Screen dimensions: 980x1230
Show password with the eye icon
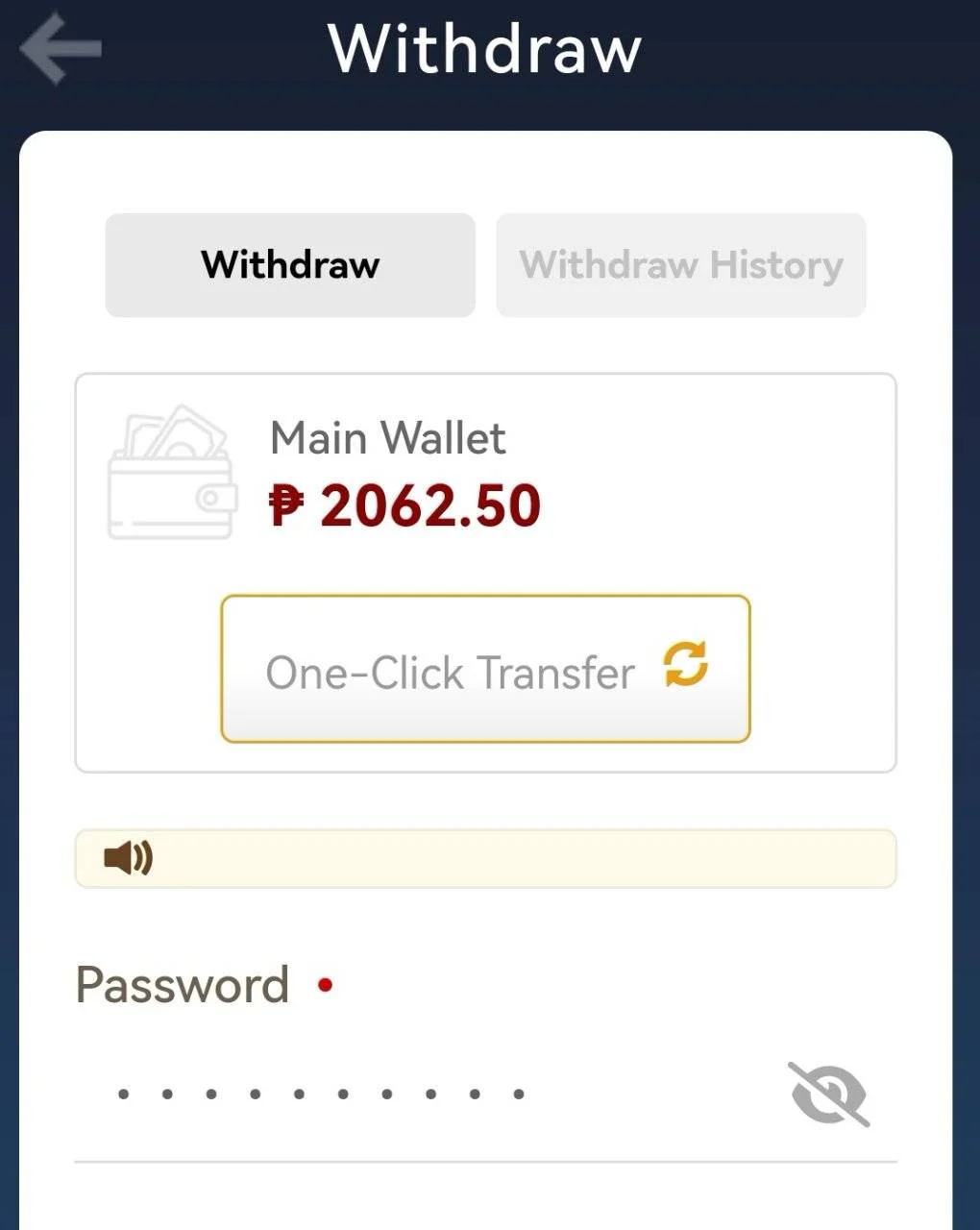(829, 1095)
